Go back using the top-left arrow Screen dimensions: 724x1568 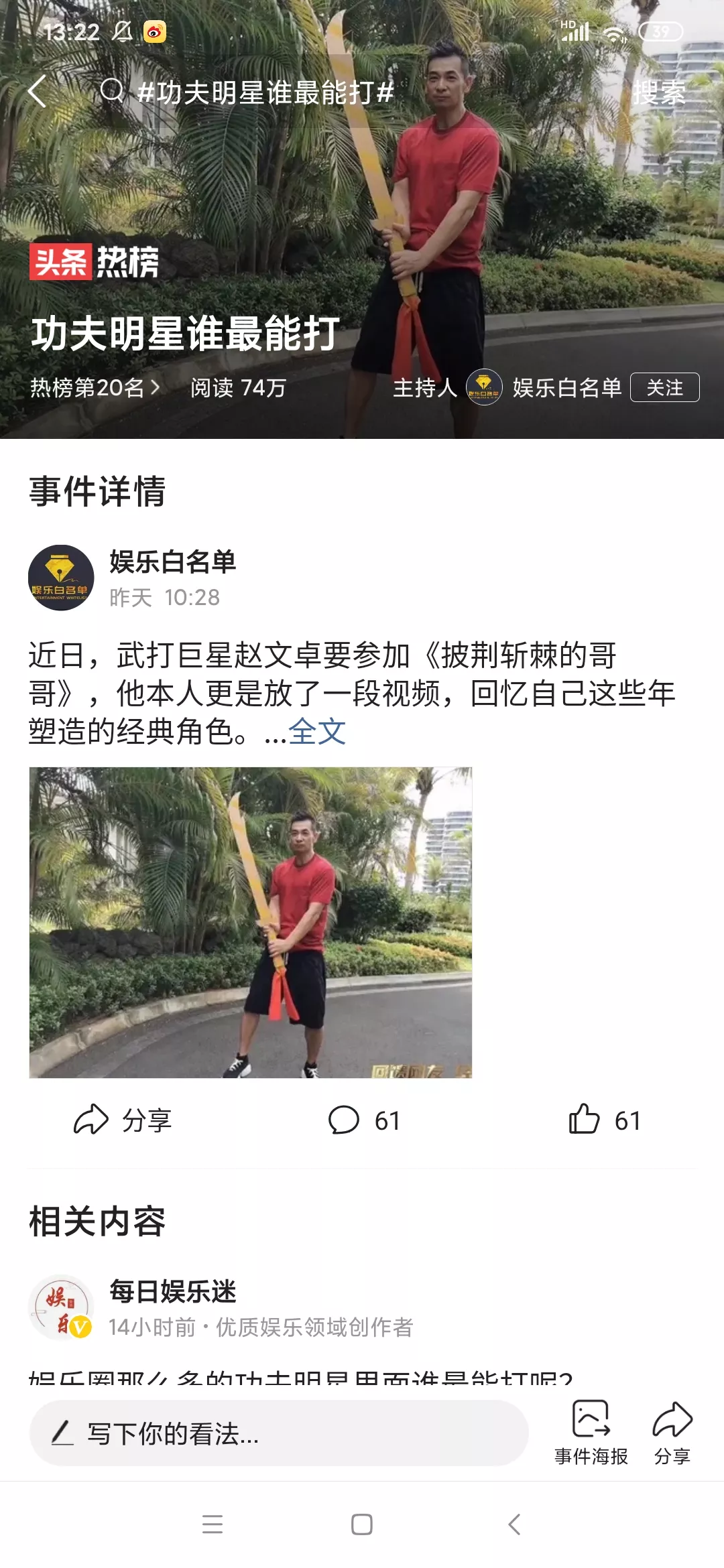point(38,92)
